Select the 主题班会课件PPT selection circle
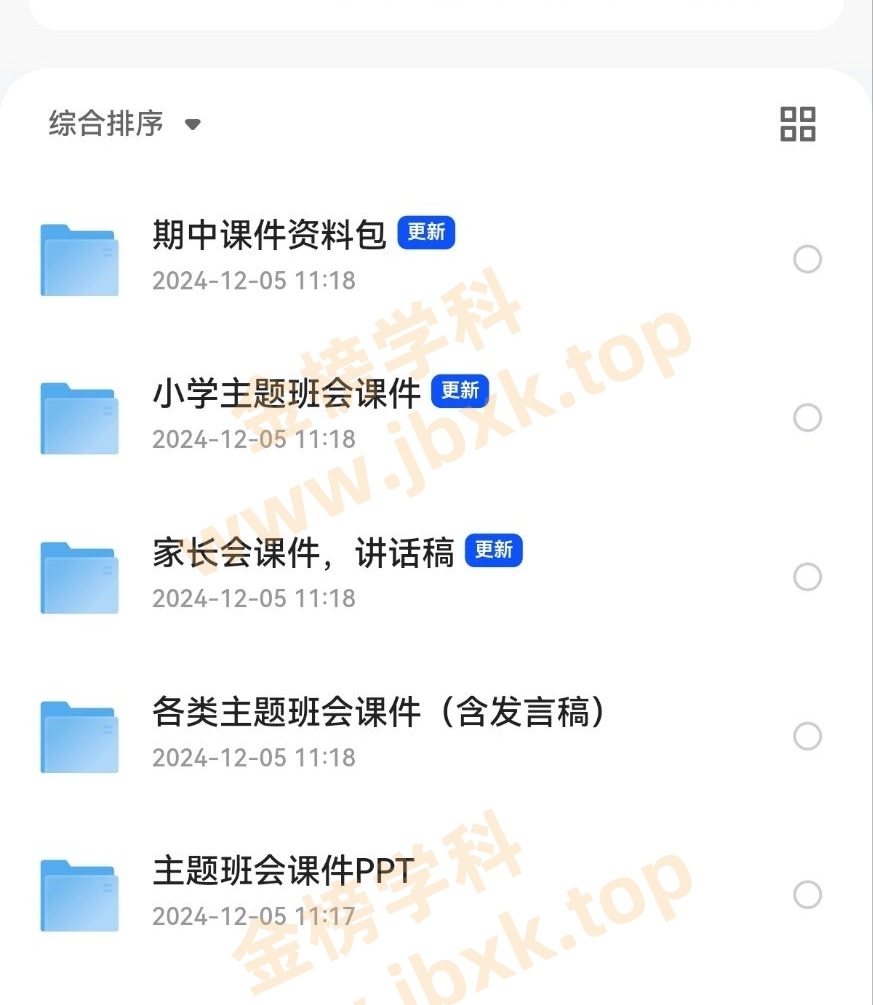The image size is (873, 1005). [807, 896]
